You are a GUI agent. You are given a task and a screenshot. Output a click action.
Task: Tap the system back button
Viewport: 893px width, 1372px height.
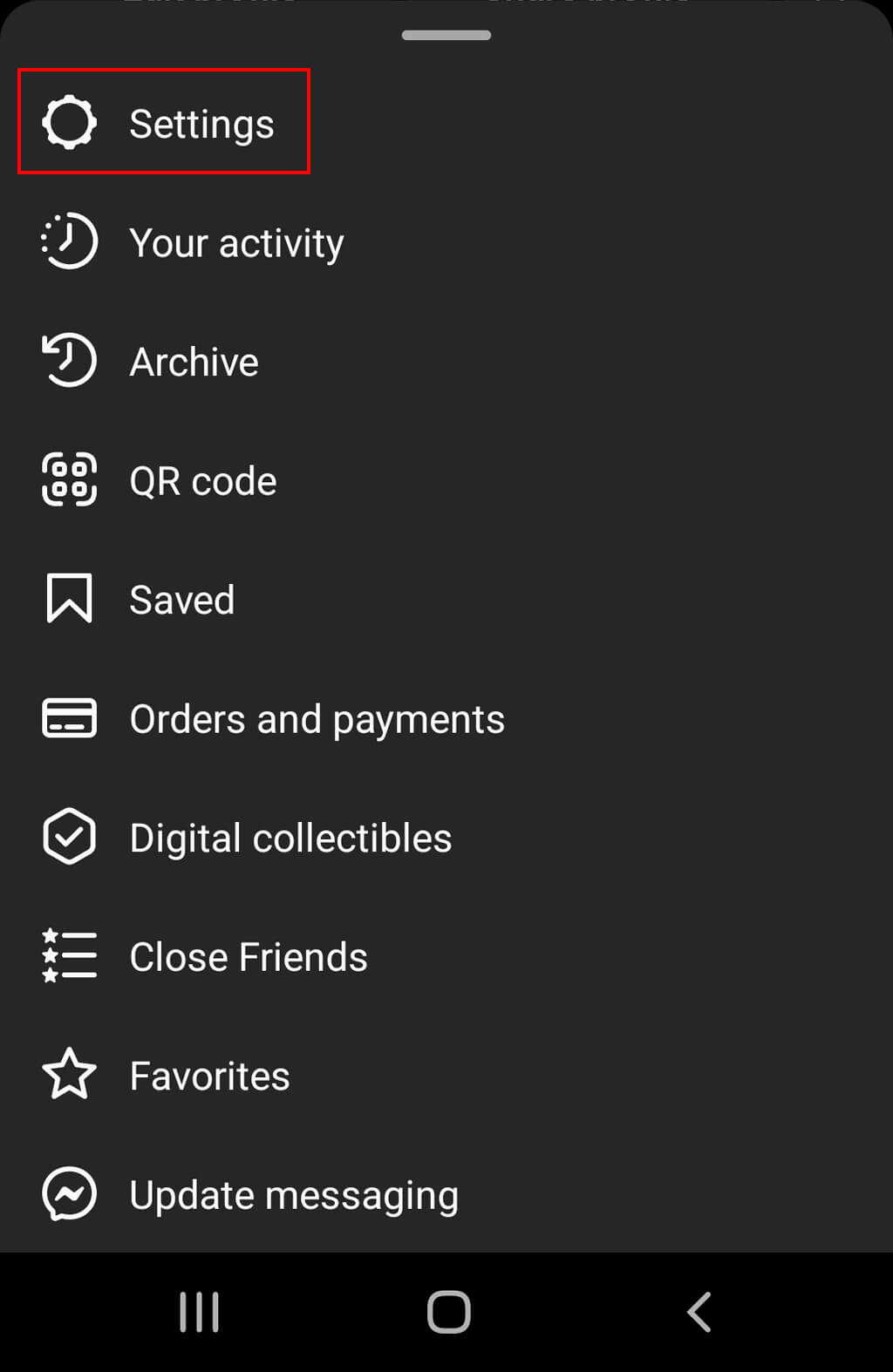click(x=699, y=1312)
